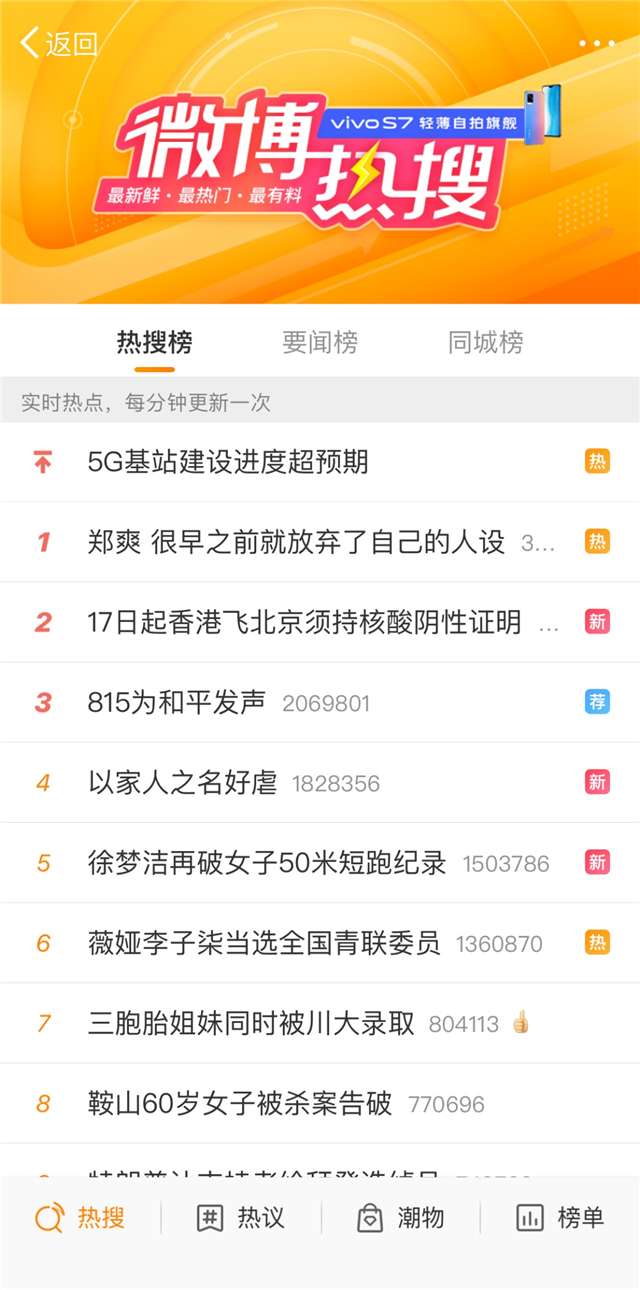View topic 鞍山60岁女子被杀案告破
640x1290 pixels.
(240, 1103)
